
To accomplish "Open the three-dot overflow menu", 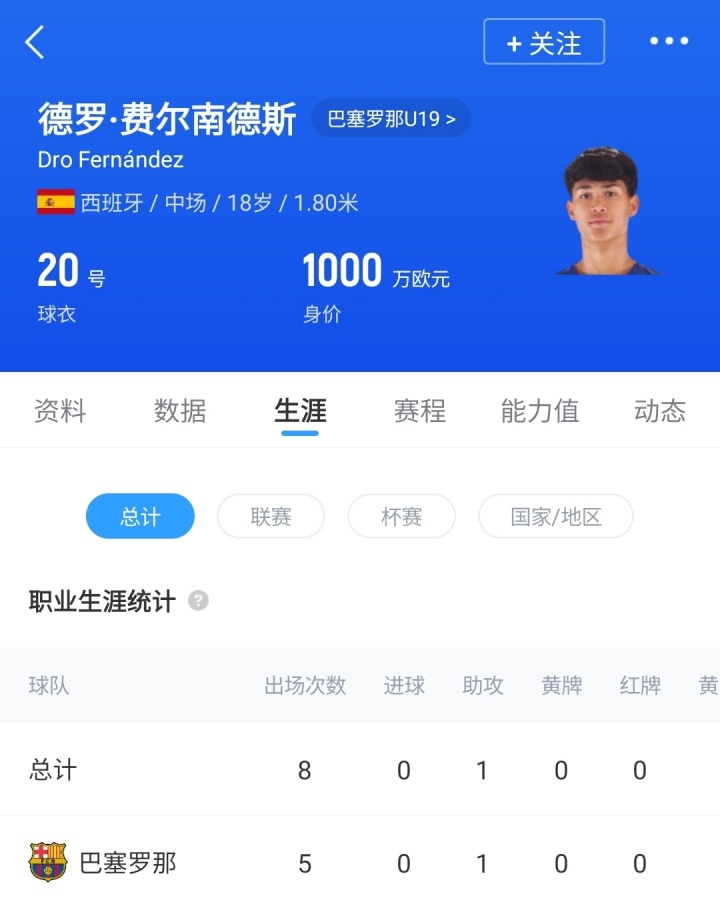I will coord(669,42).
